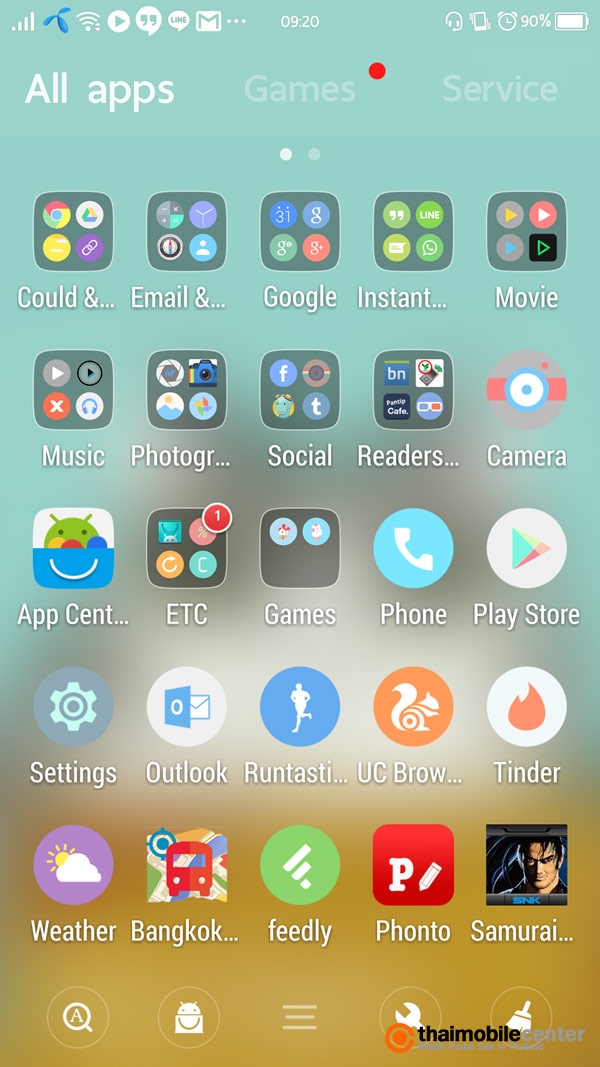Launch the Camera app
Screen dimensions: 600x1067
[x=526, y=390]
